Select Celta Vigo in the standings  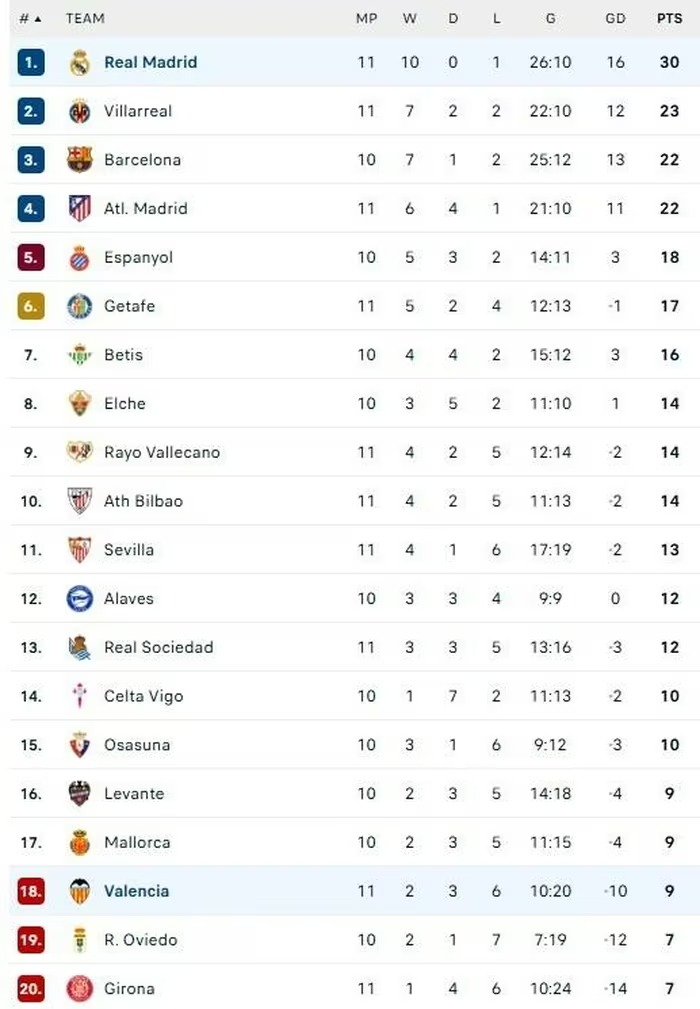pyautogui.click(x=143, y=696)
